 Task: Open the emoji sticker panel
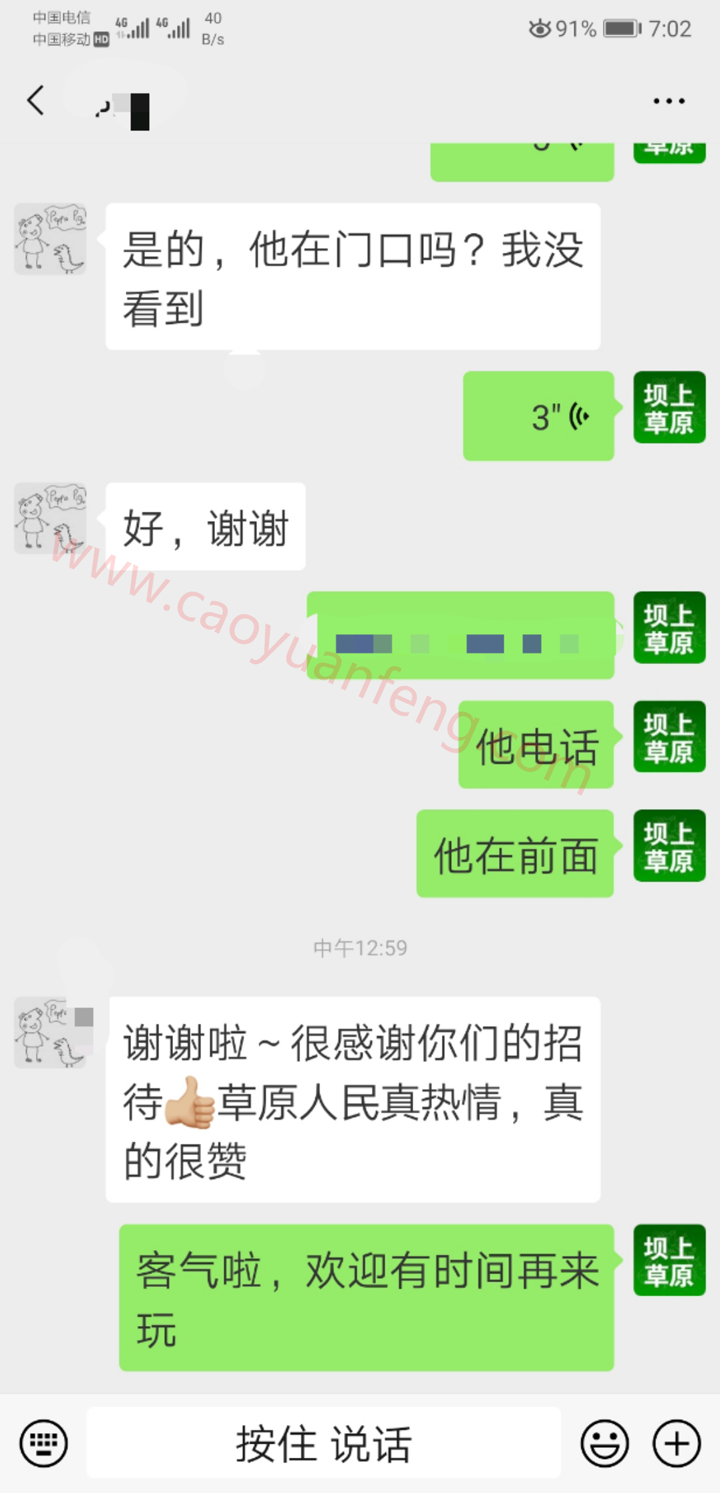coord(605,1443)
